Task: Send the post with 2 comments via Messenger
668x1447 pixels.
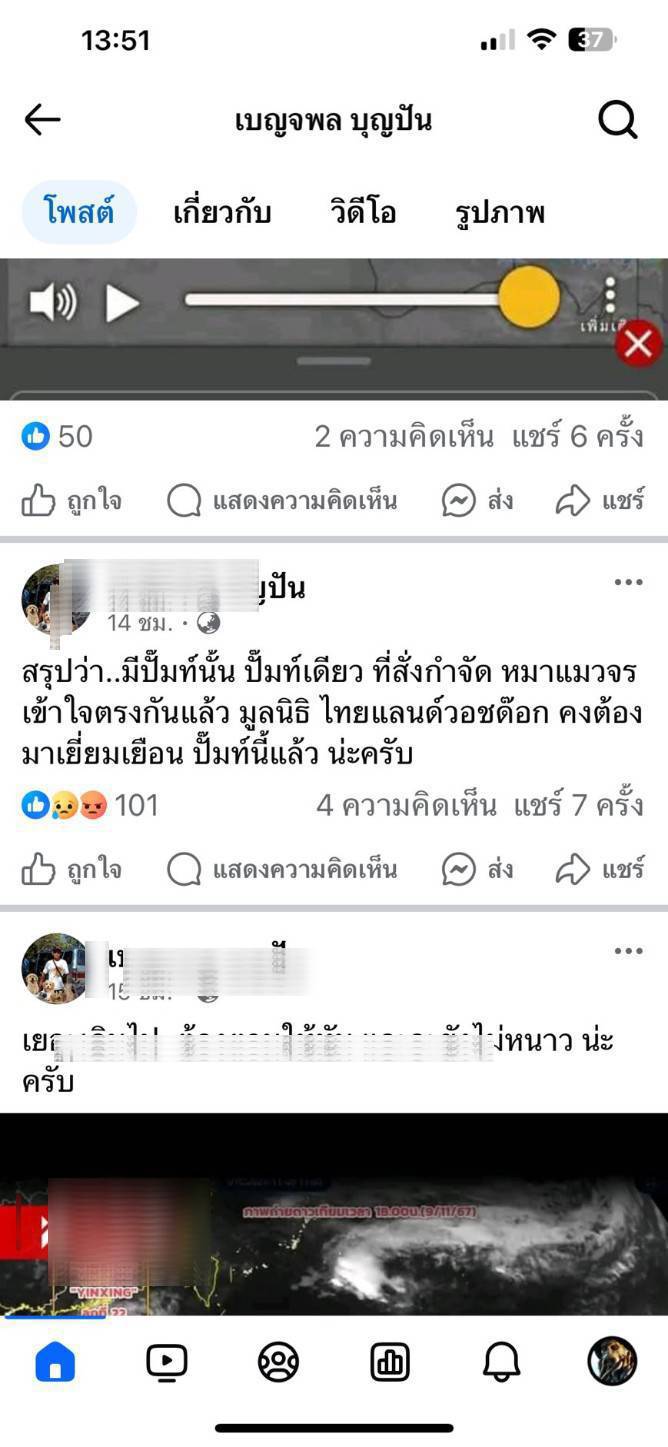Action: pyautogui.click(x=478, y=501)
